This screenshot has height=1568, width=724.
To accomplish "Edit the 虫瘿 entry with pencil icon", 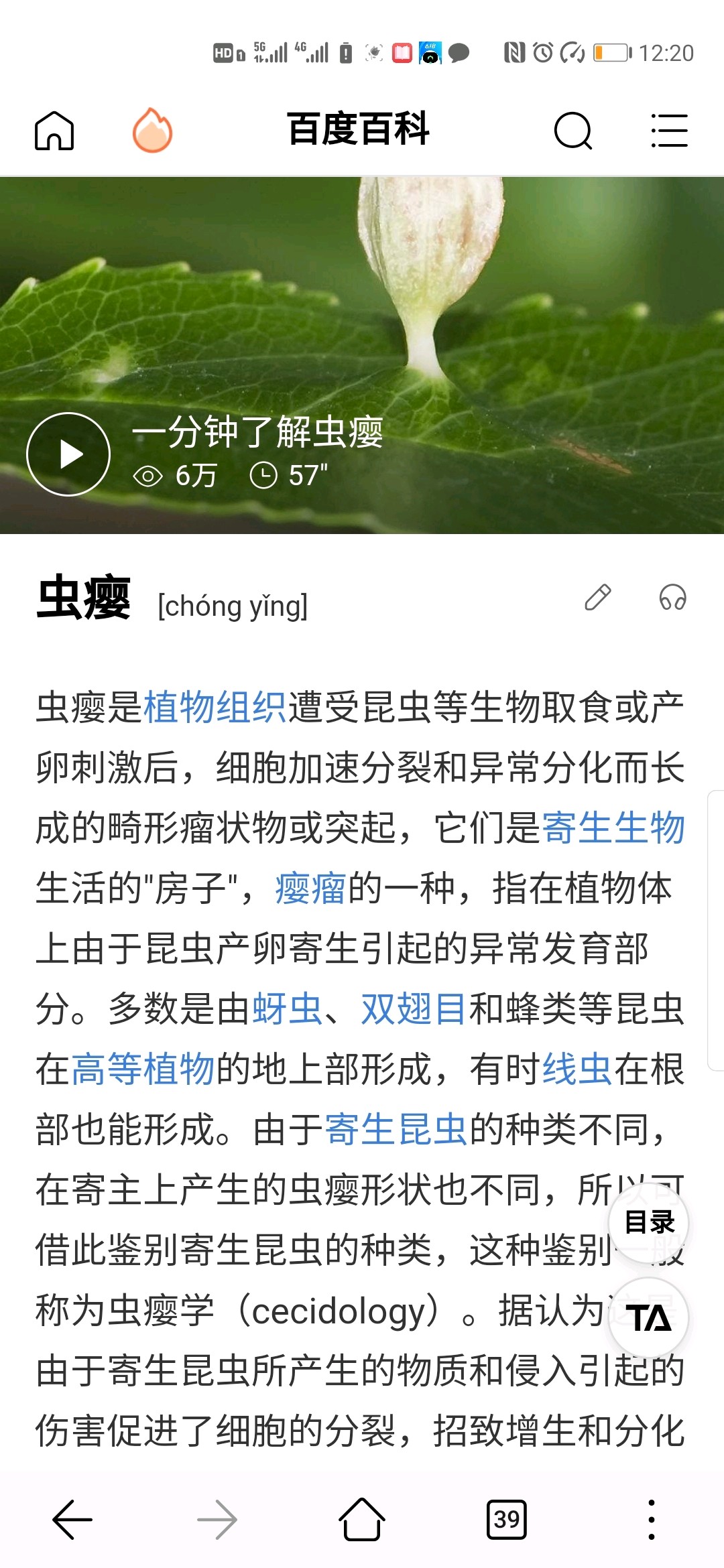I will coord(597,597).
